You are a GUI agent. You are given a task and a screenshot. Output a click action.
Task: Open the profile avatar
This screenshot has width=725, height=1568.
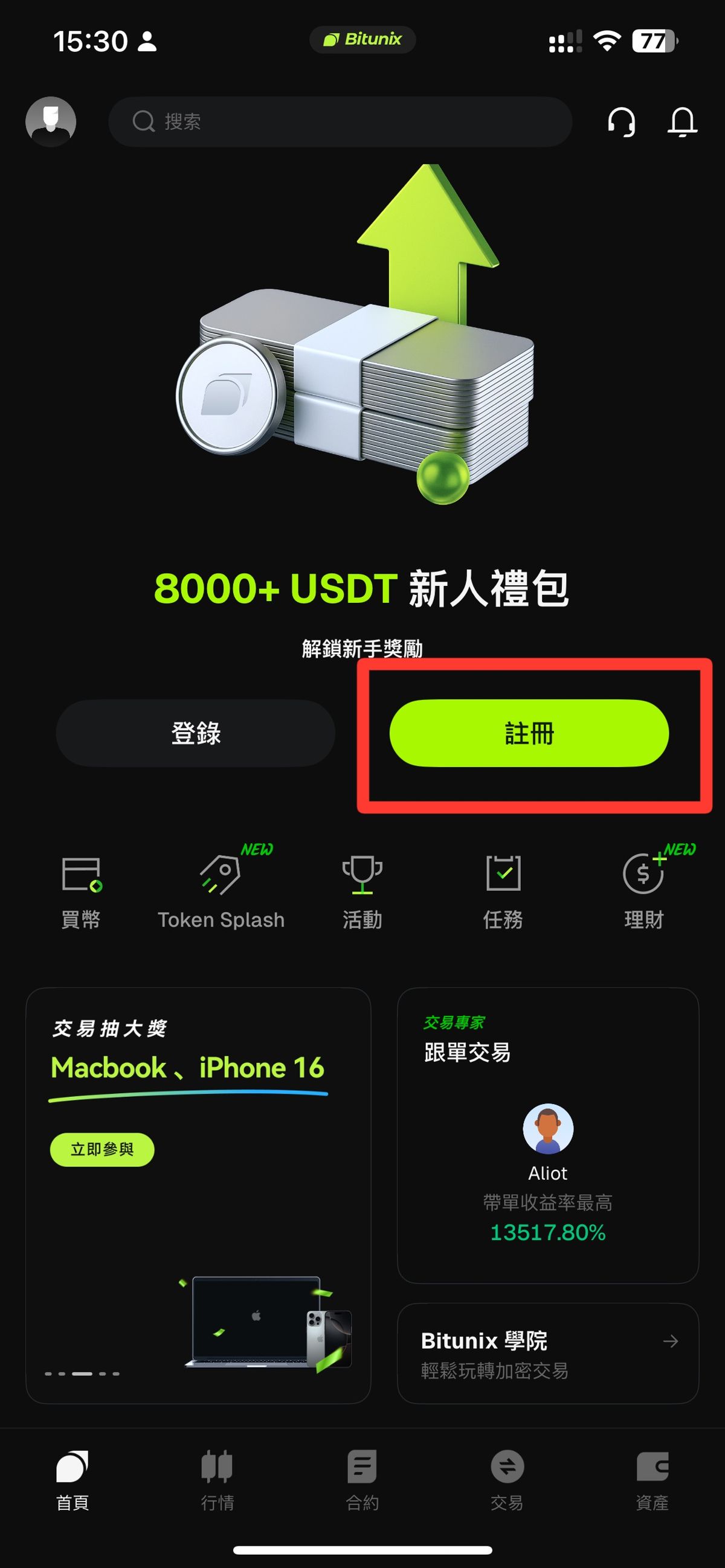coord(51,121)
